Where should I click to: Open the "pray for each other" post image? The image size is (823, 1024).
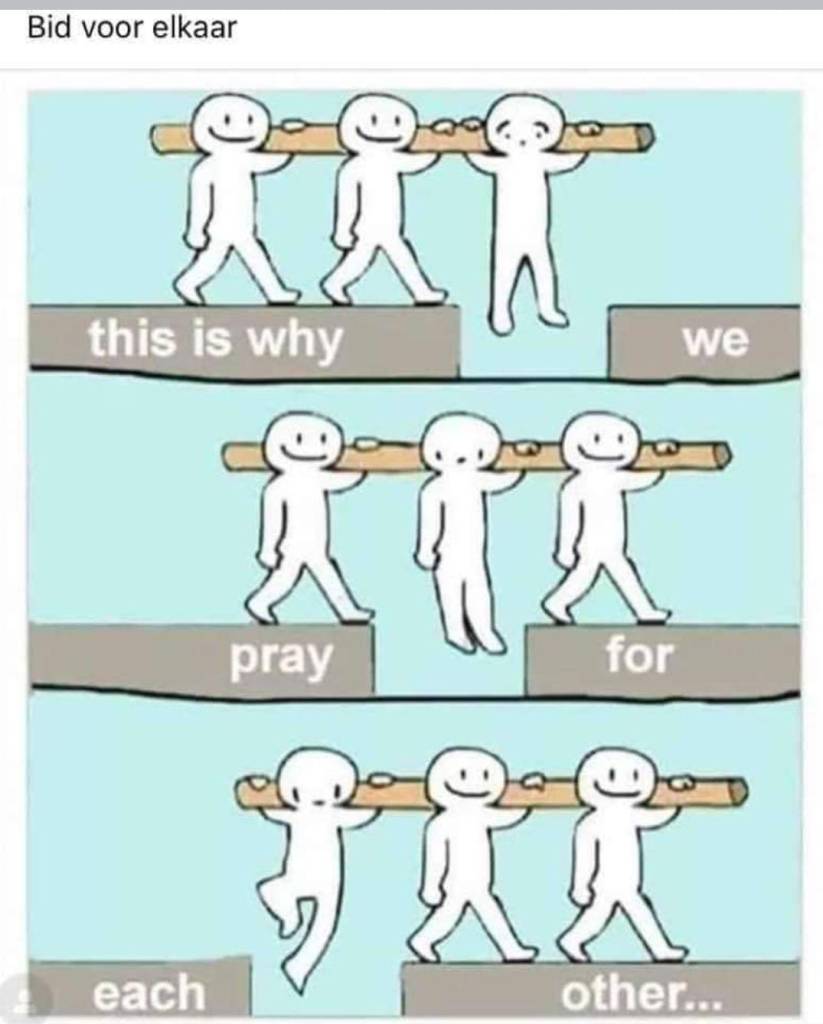[x=412, y=550]
